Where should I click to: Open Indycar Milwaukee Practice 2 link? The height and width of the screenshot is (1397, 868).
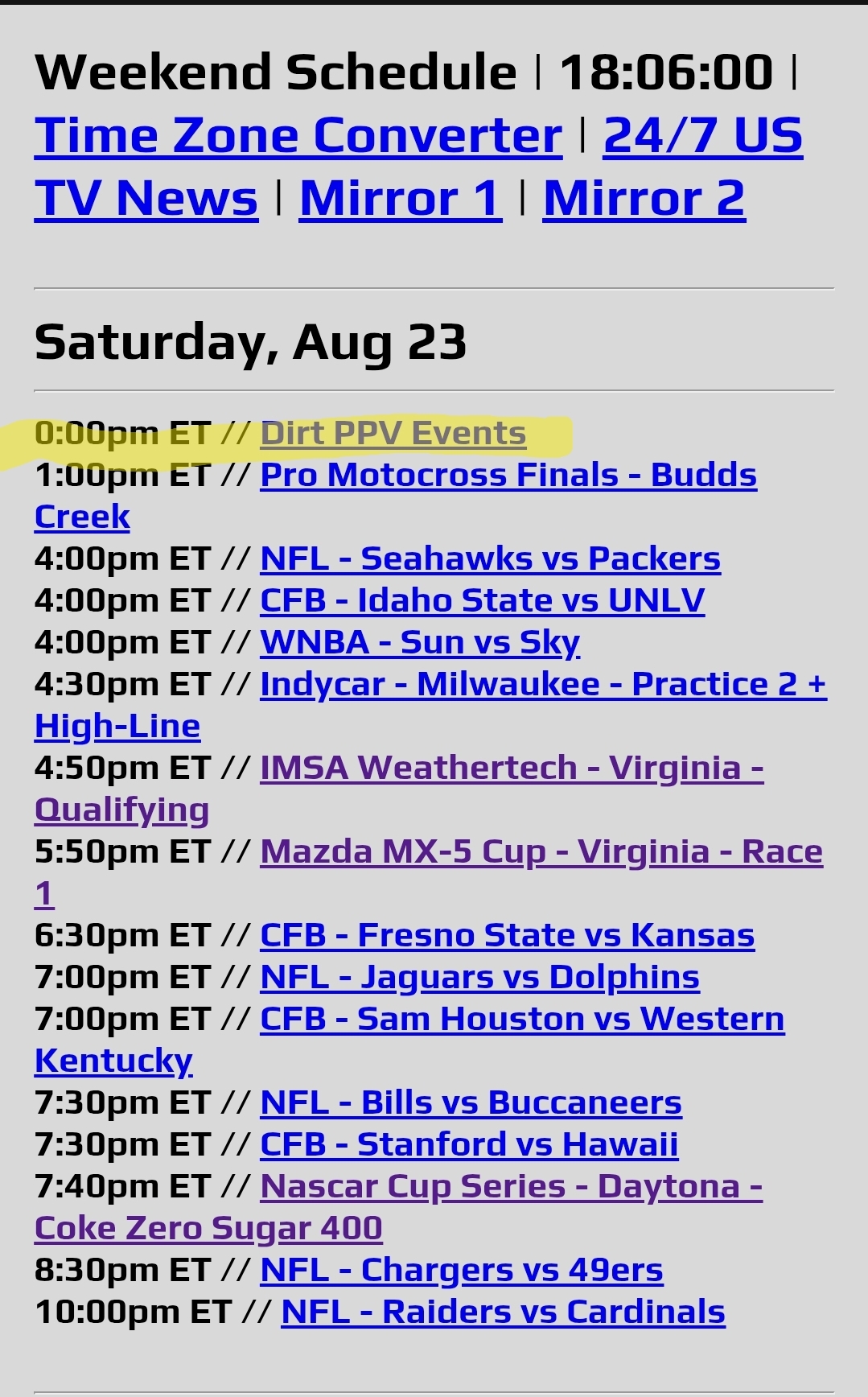click(543, 684)
